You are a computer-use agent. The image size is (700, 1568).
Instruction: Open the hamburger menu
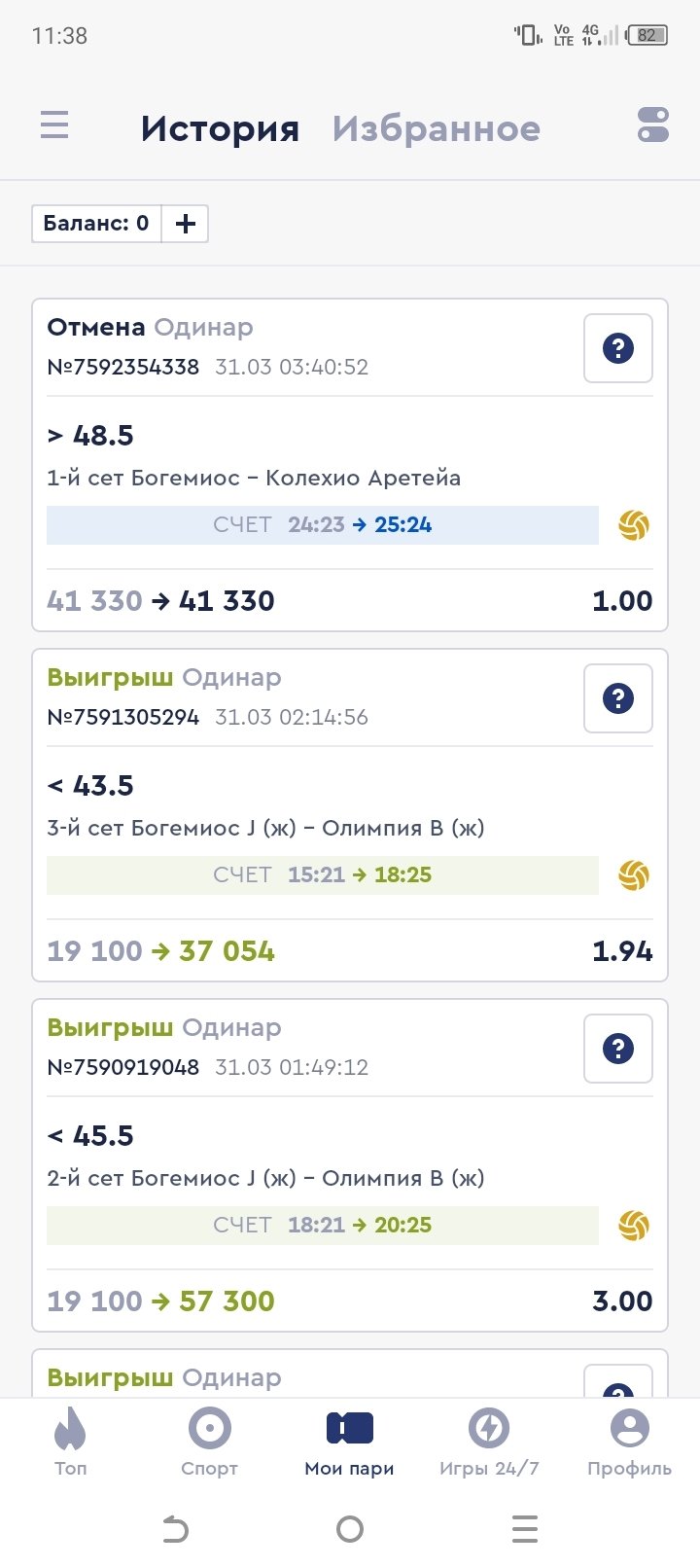click(54, 125)
